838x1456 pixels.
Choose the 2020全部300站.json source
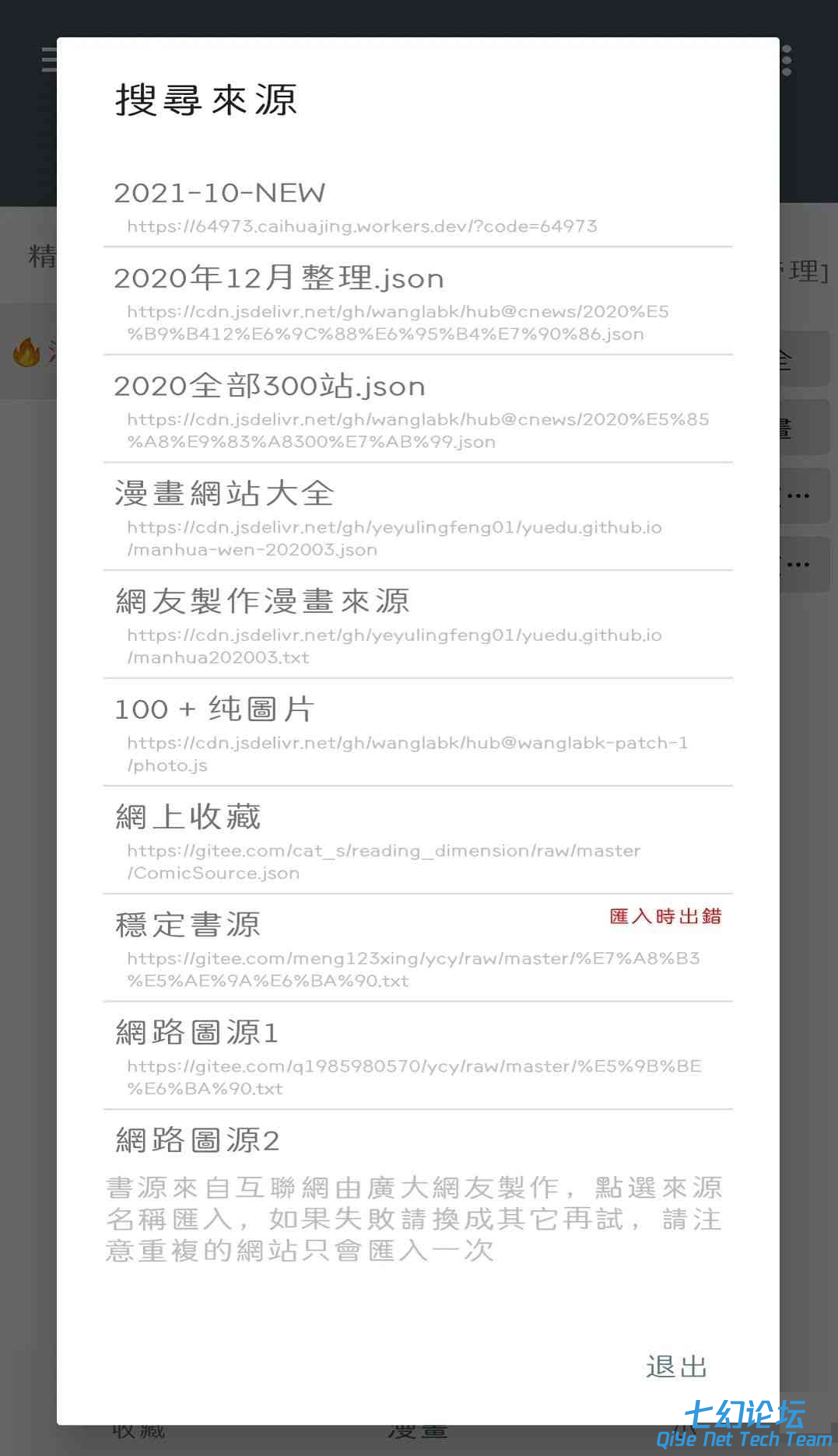[418, 411]
